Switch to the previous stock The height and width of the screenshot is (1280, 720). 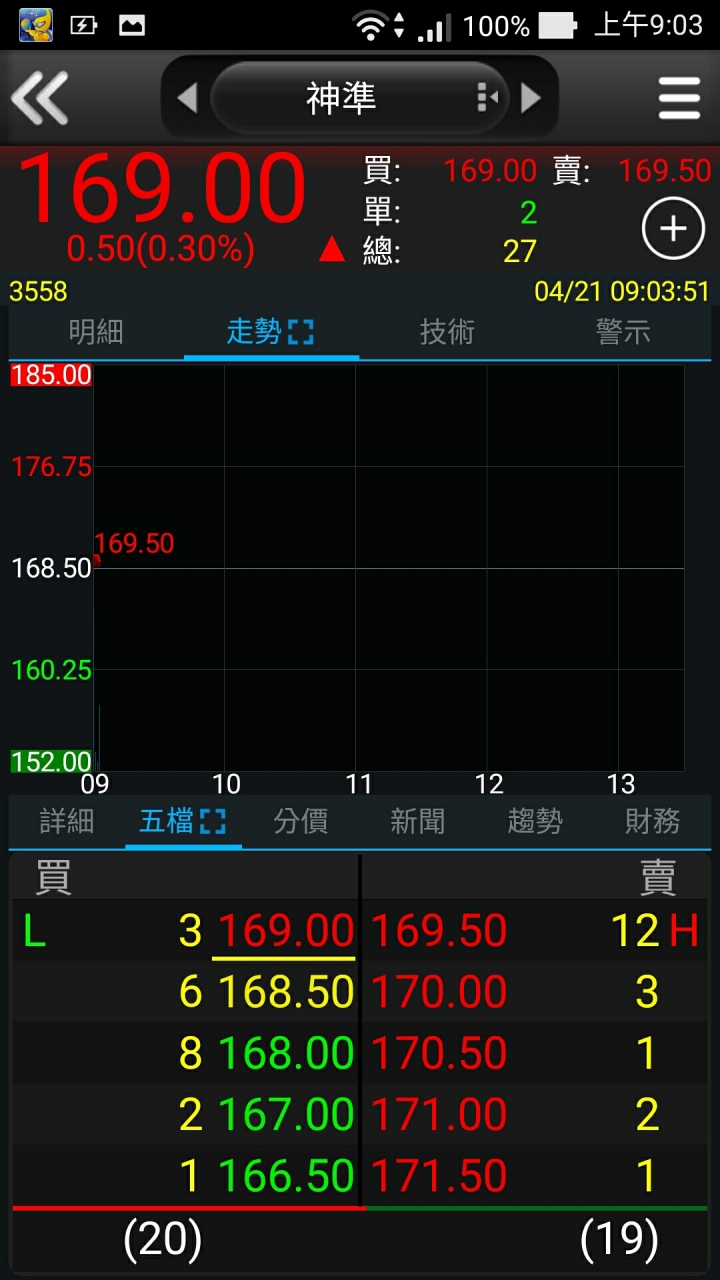click(187, 98)
